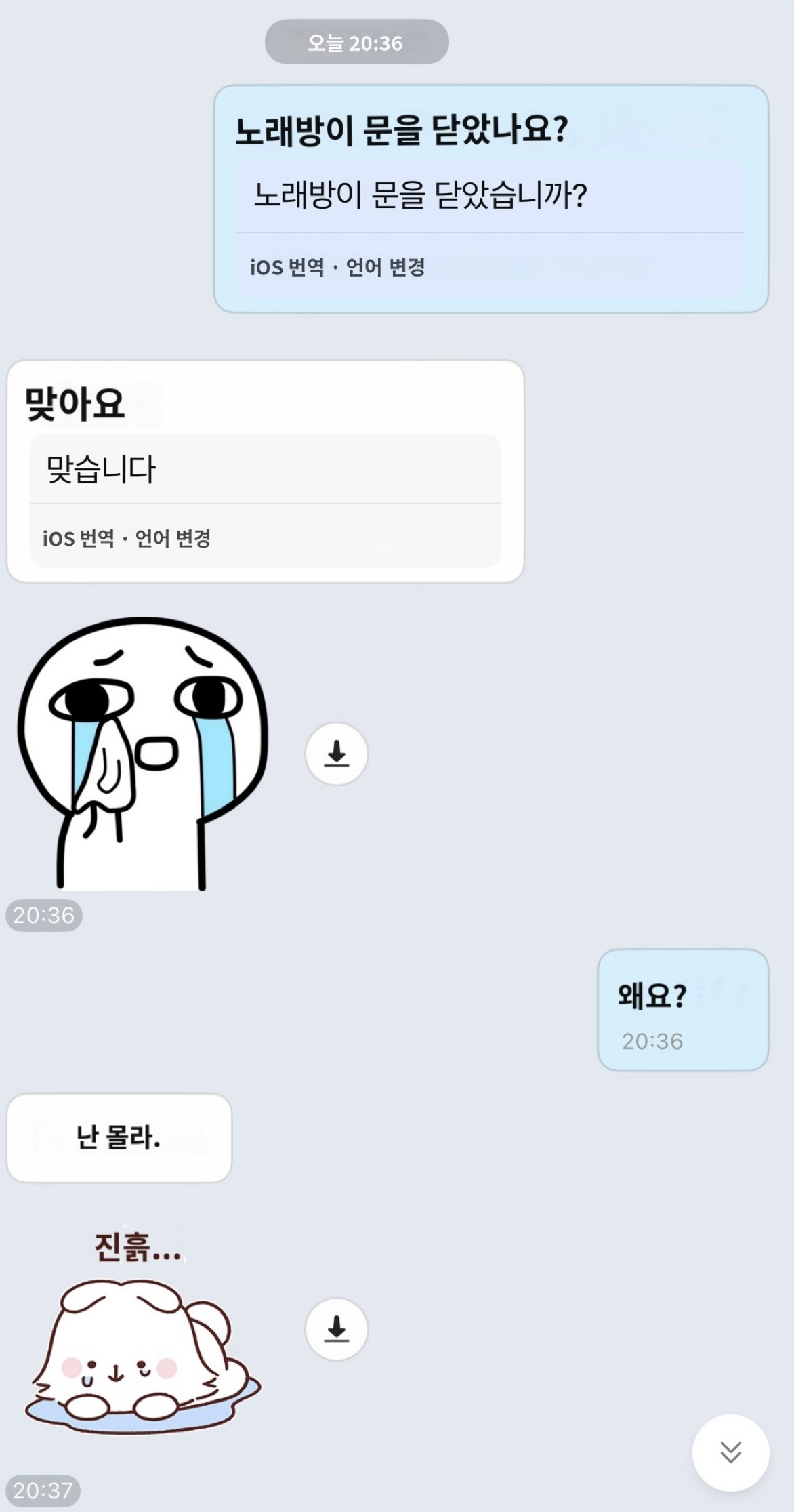Change language under 맞습니다 translation
794x1512 pixels.
173,538
